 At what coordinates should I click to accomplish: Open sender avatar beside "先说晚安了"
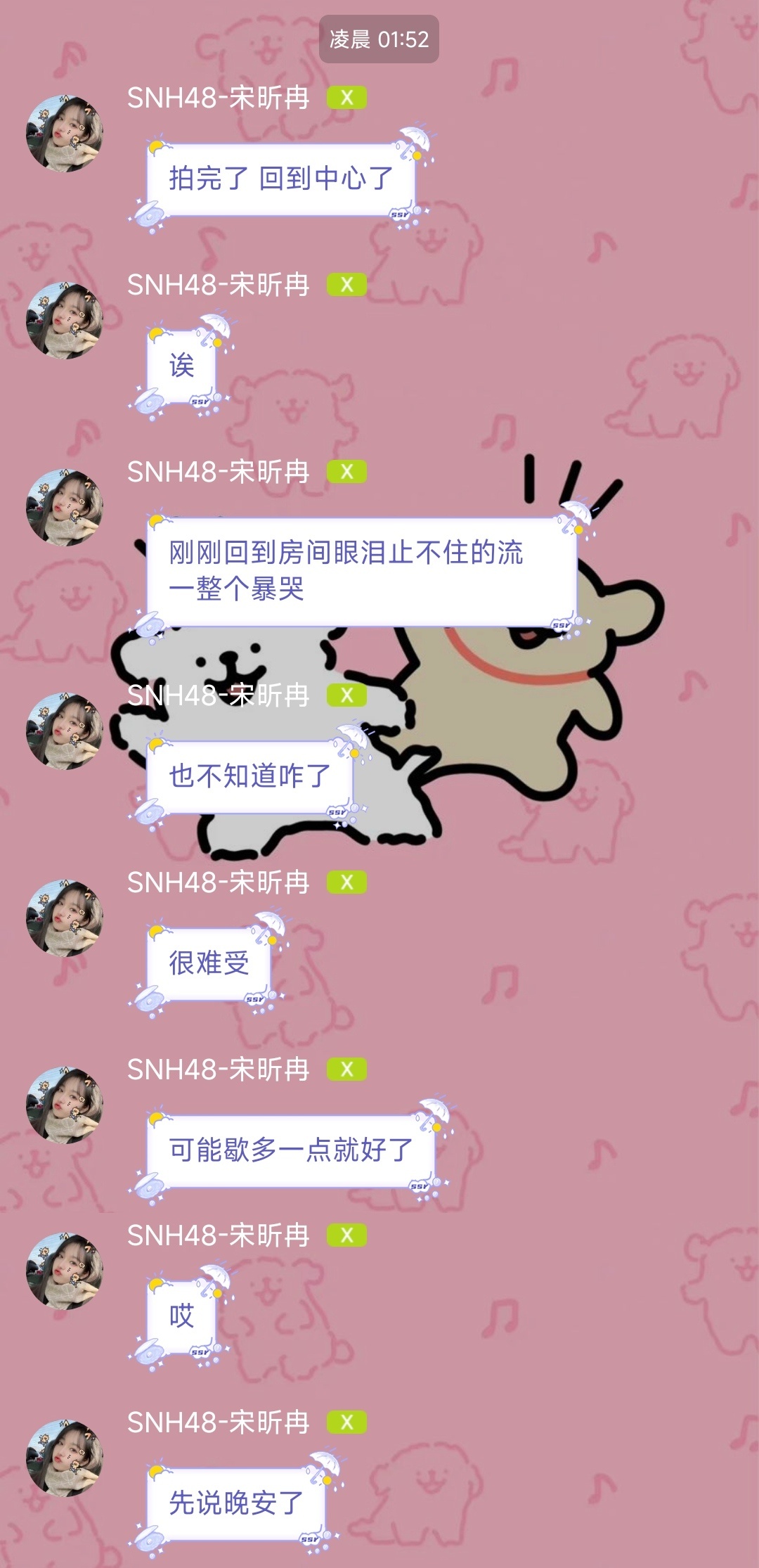tap(65, 1458)
